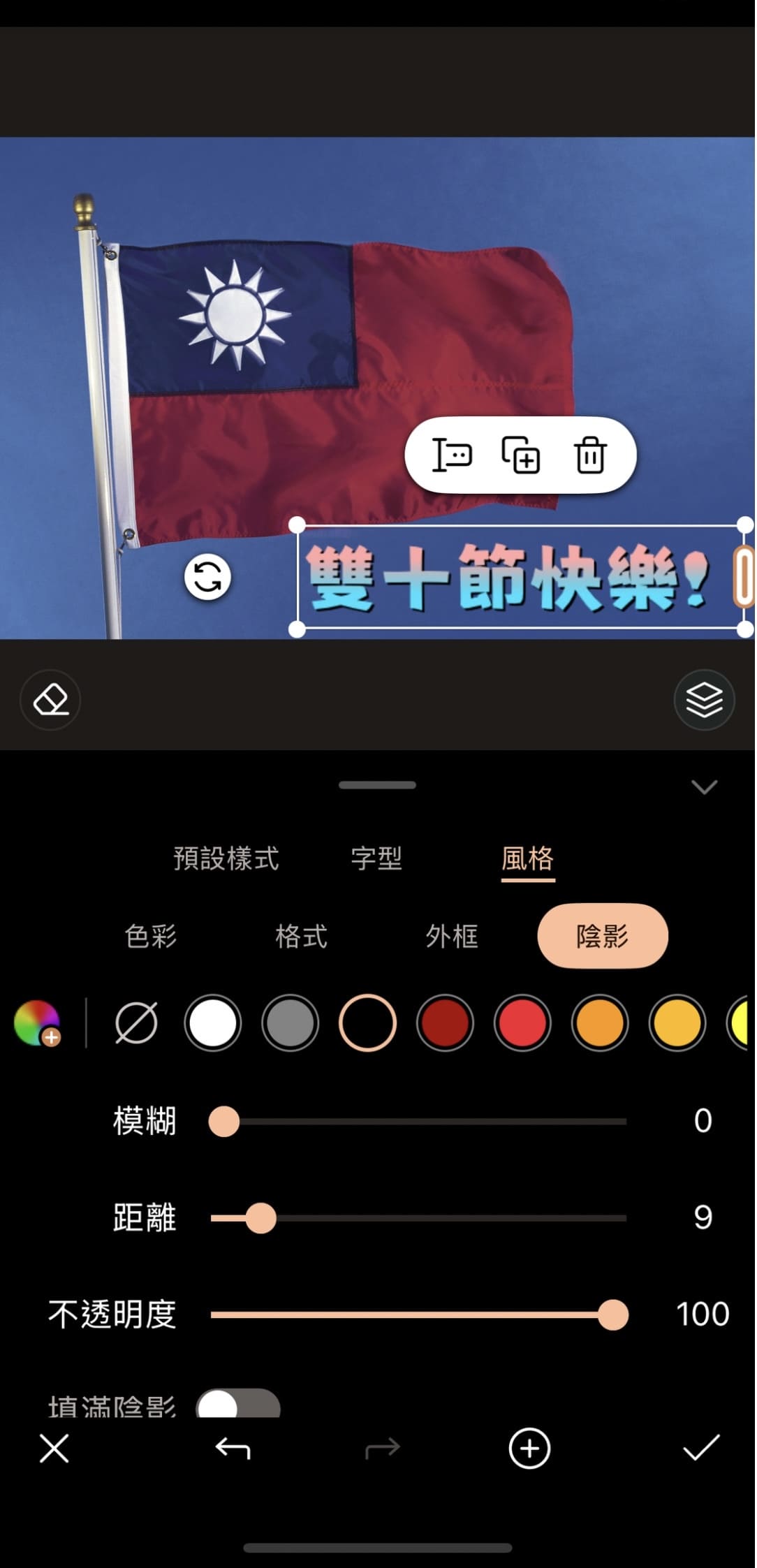Open the custom color picker wheel
Screen dimensions: 757x1568
37,1023
